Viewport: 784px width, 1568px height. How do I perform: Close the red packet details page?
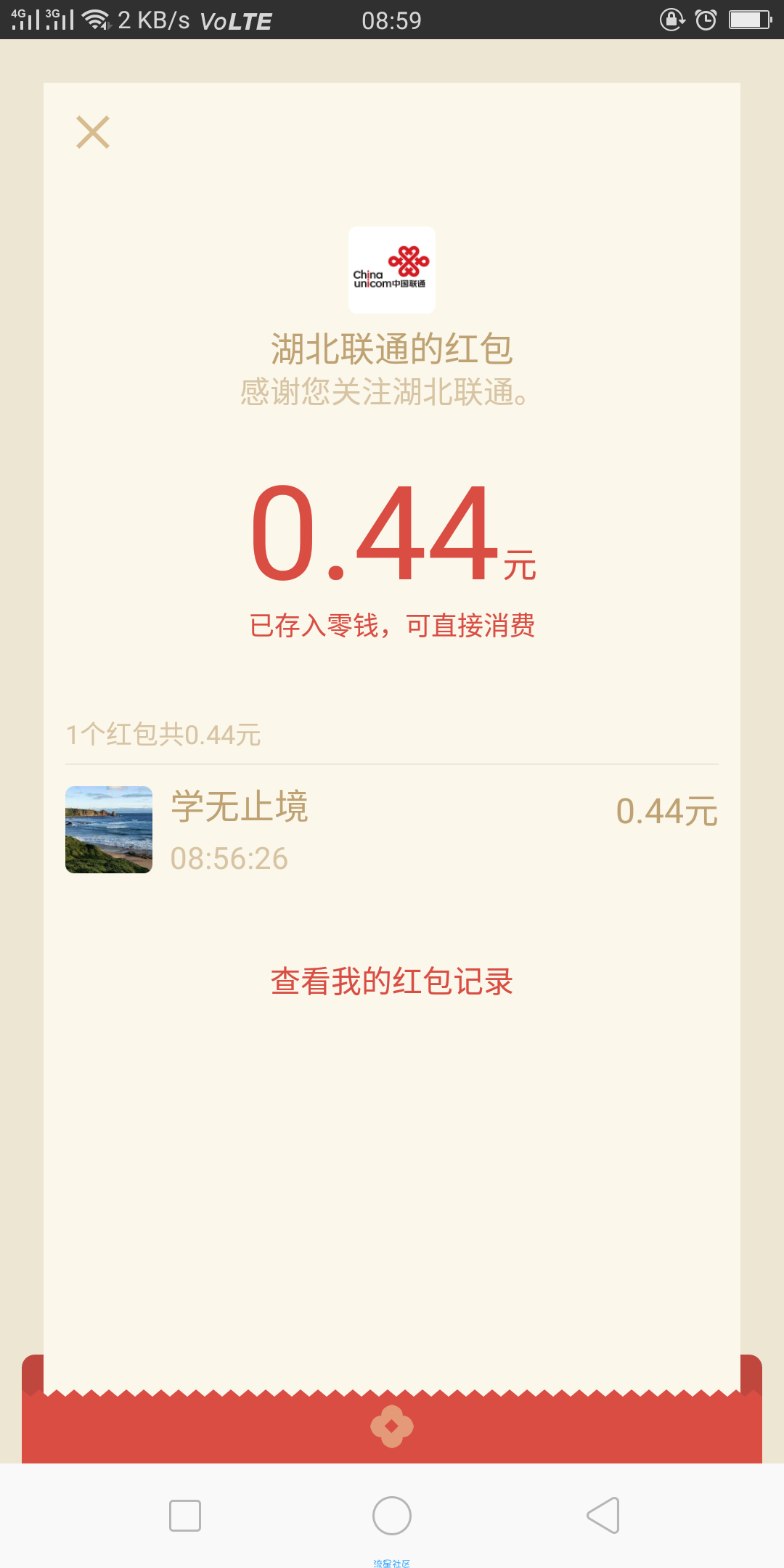point(93,132)
